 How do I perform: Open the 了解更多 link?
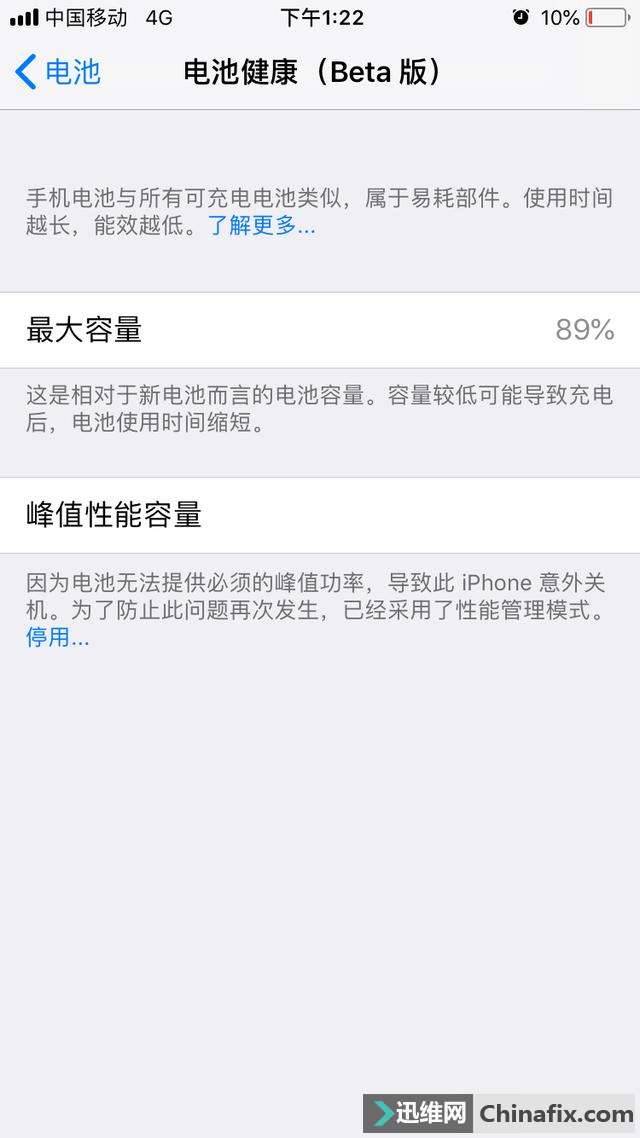pyautogui.click(x=261, y=226)
